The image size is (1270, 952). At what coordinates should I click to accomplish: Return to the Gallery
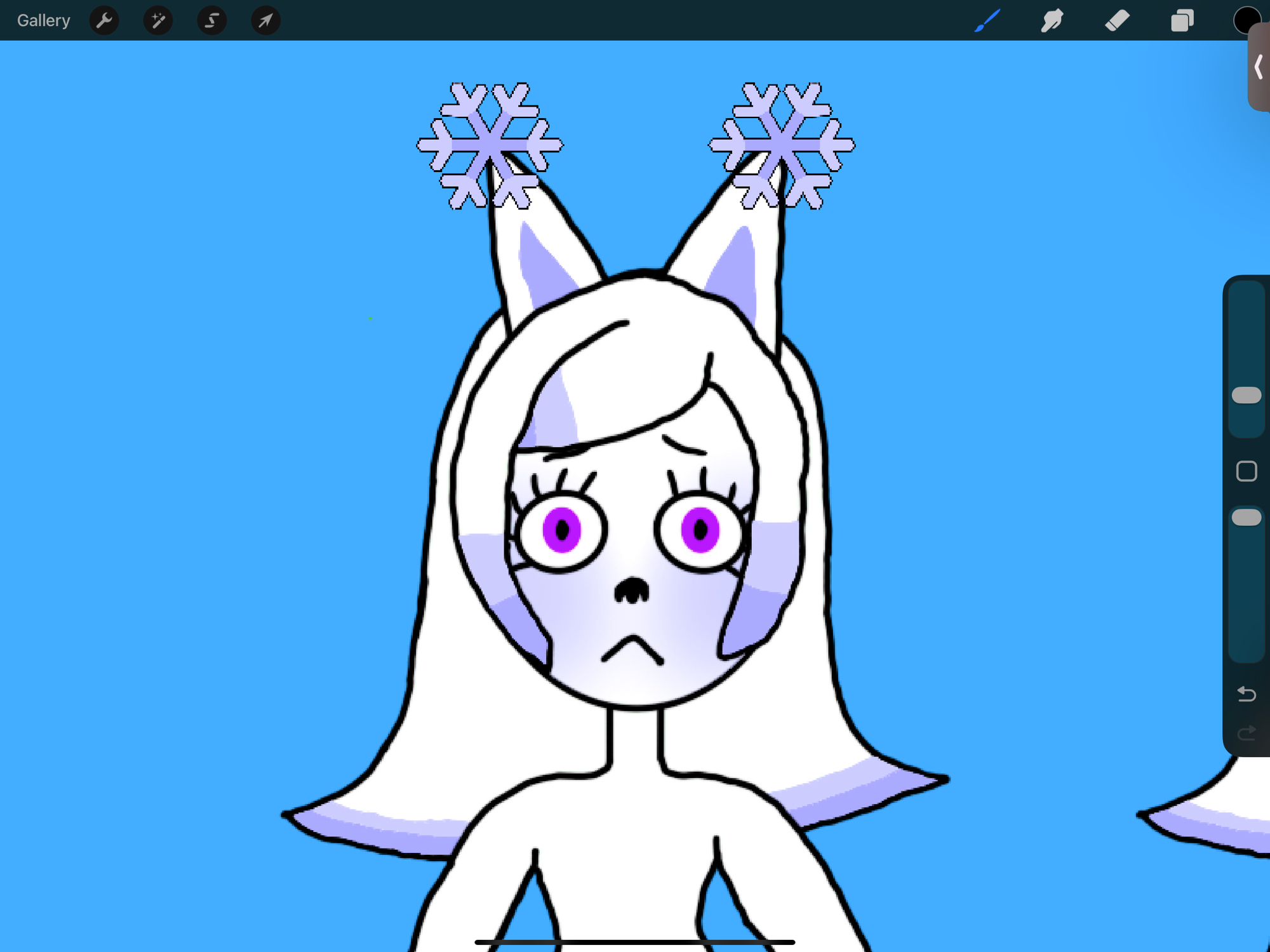coord(43,20)
